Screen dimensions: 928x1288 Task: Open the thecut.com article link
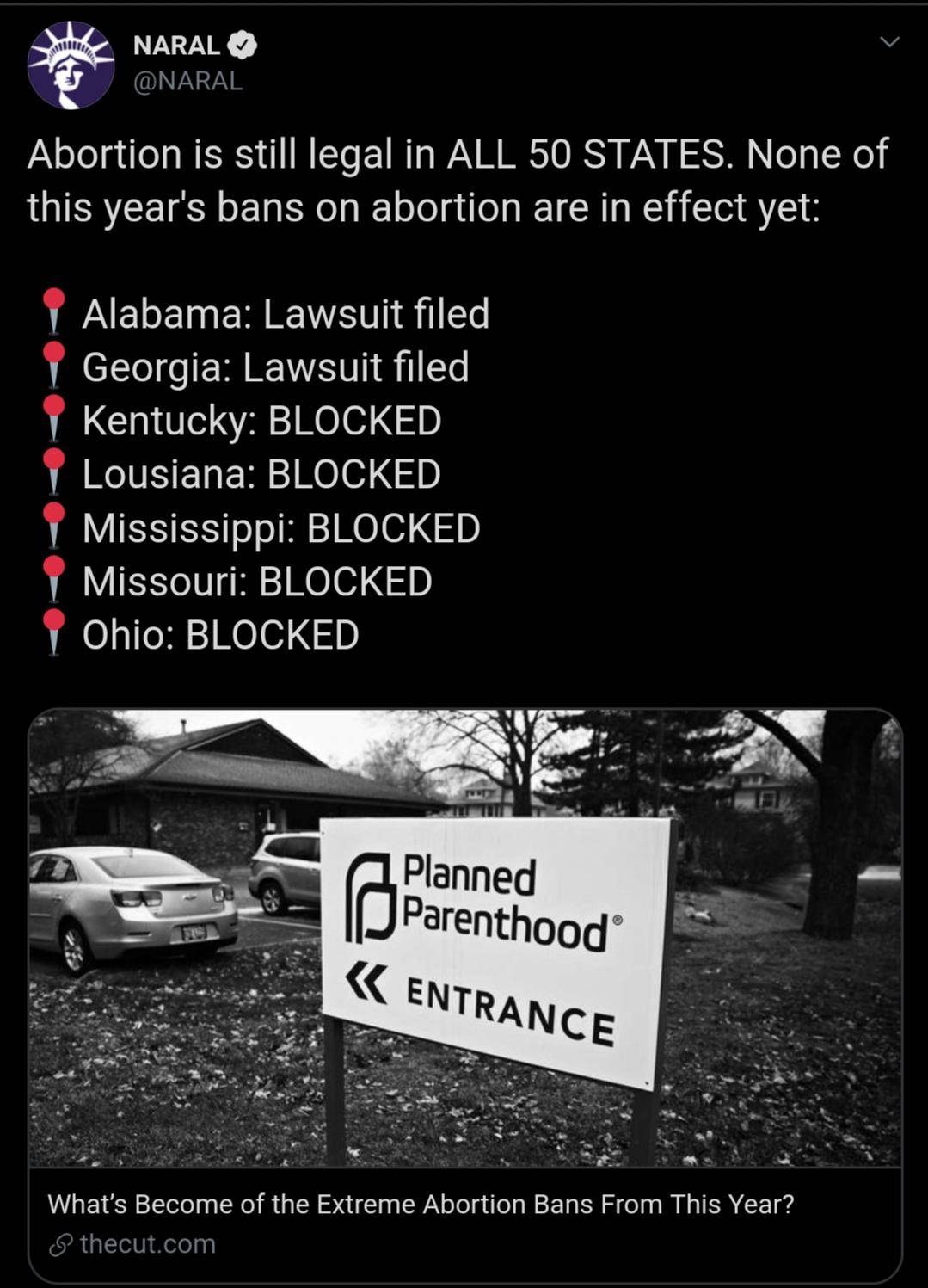(146, 1242)
